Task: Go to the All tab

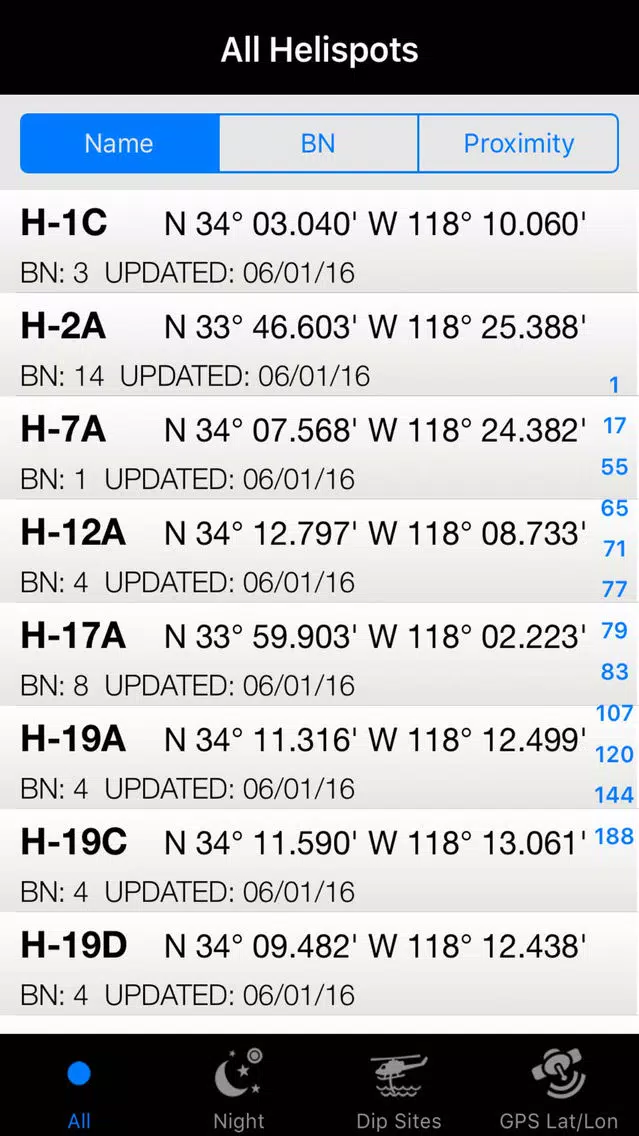Action: (79, 1087)
